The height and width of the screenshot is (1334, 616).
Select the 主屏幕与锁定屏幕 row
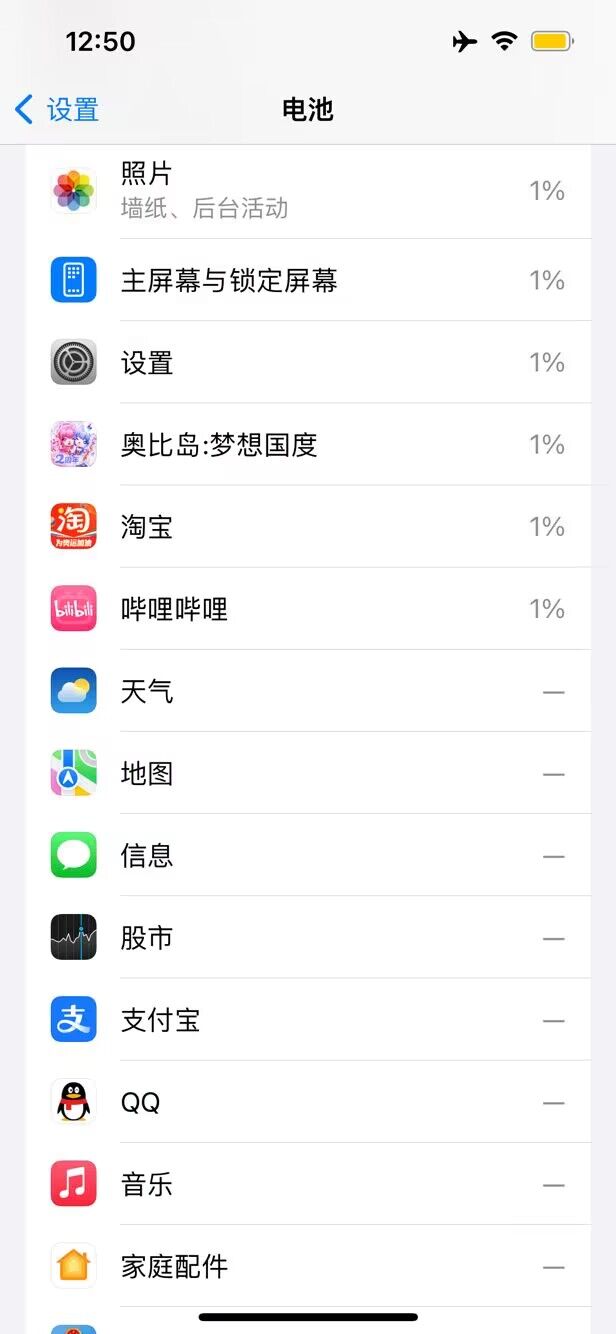[x=308, y=280]
